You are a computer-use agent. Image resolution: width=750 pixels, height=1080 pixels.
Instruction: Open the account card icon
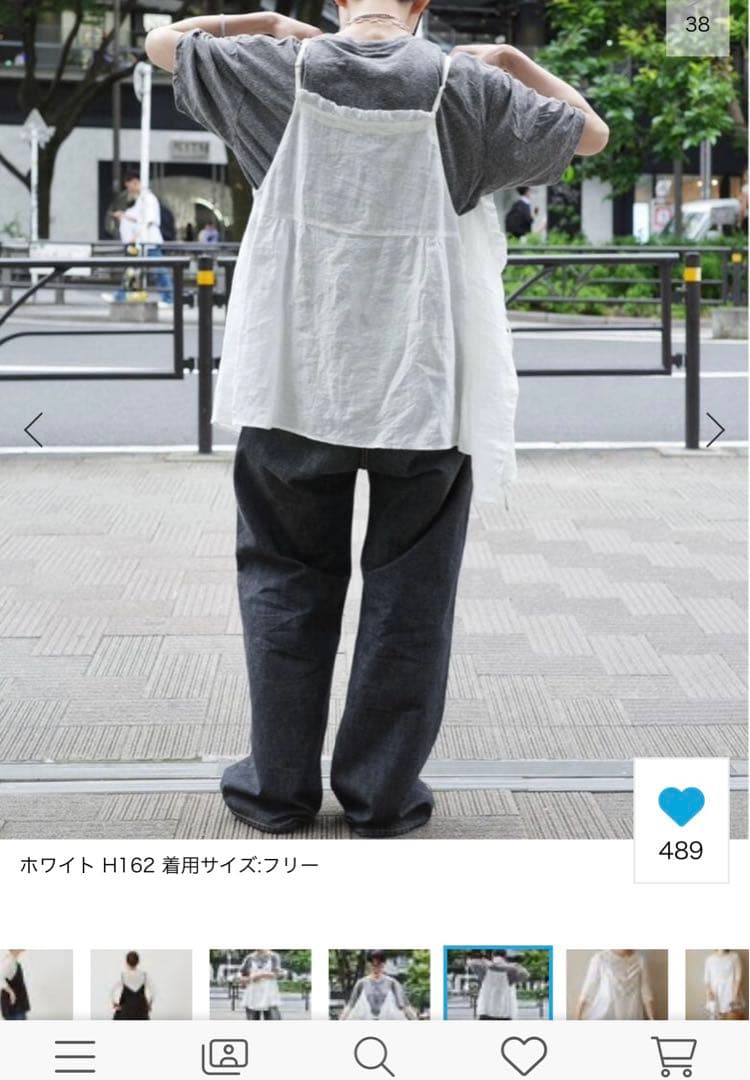click(x=224, y=1056)
